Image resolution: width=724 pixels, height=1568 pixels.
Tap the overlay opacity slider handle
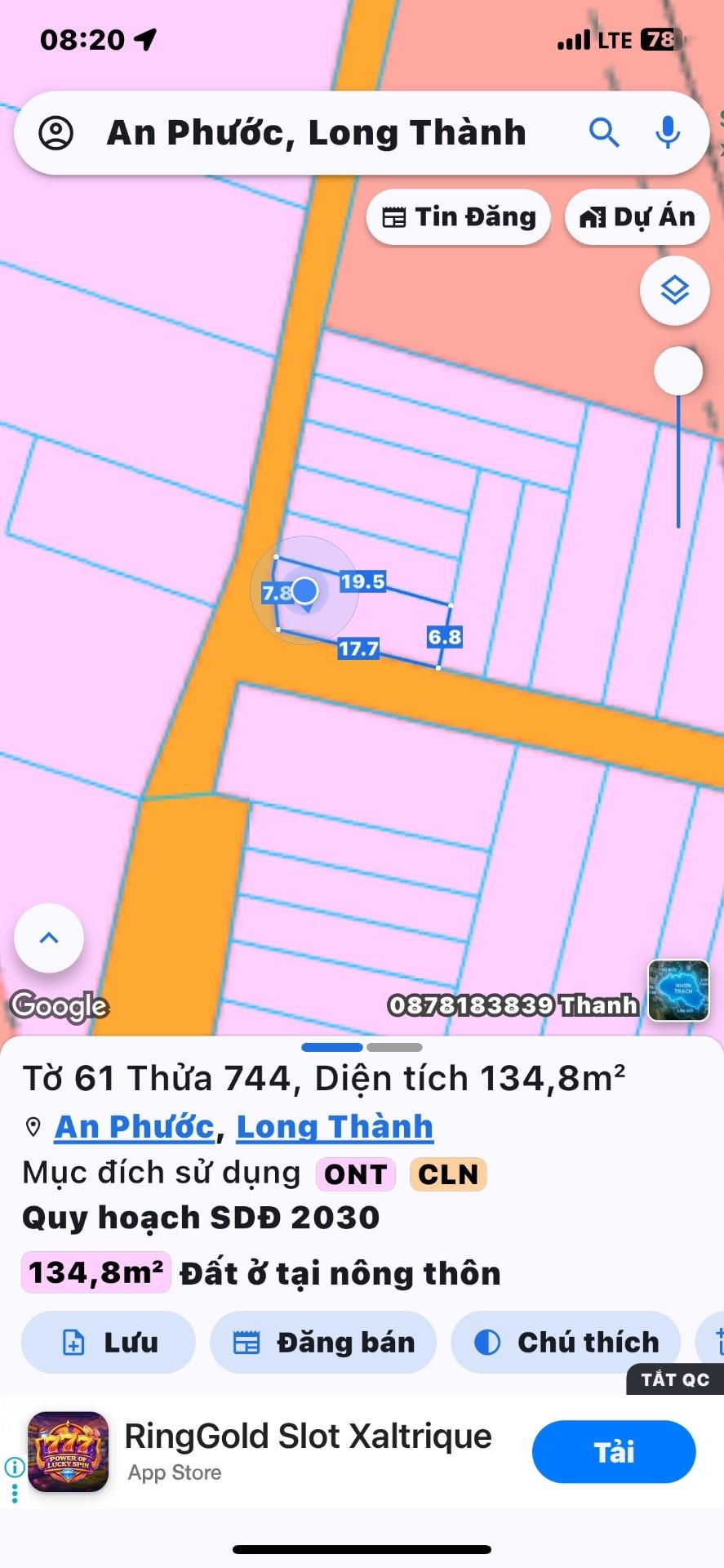678,371
